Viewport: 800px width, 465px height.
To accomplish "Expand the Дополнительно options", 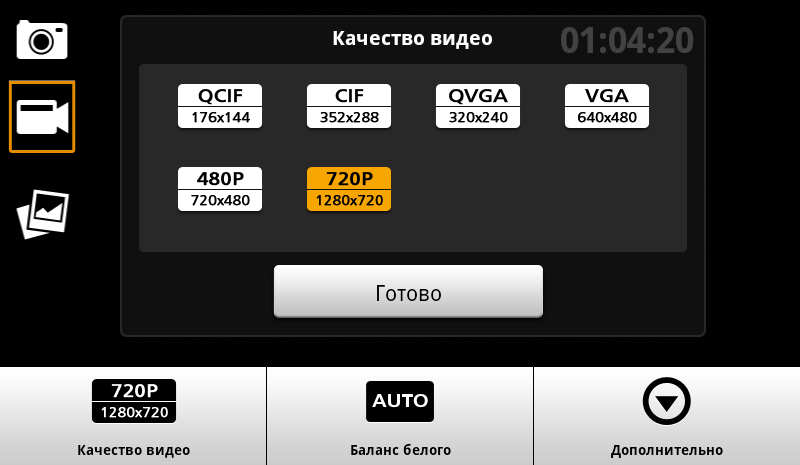I will 667,415.
